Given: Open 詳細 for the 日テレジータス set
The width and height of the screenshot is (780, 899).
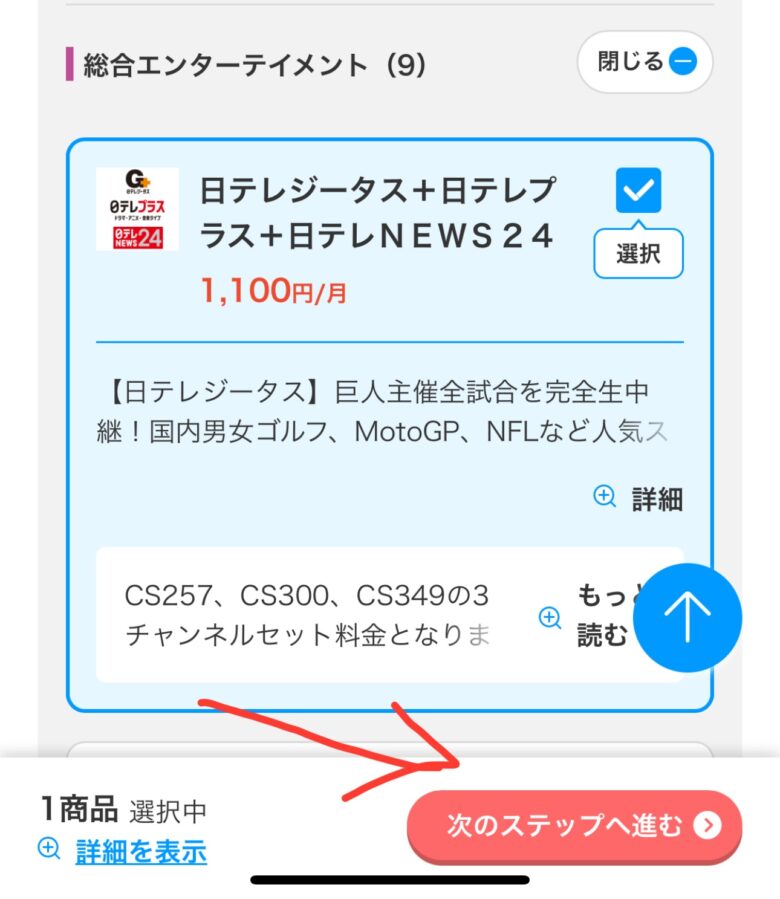Looking at the screenshot, I should pos(639,498).
